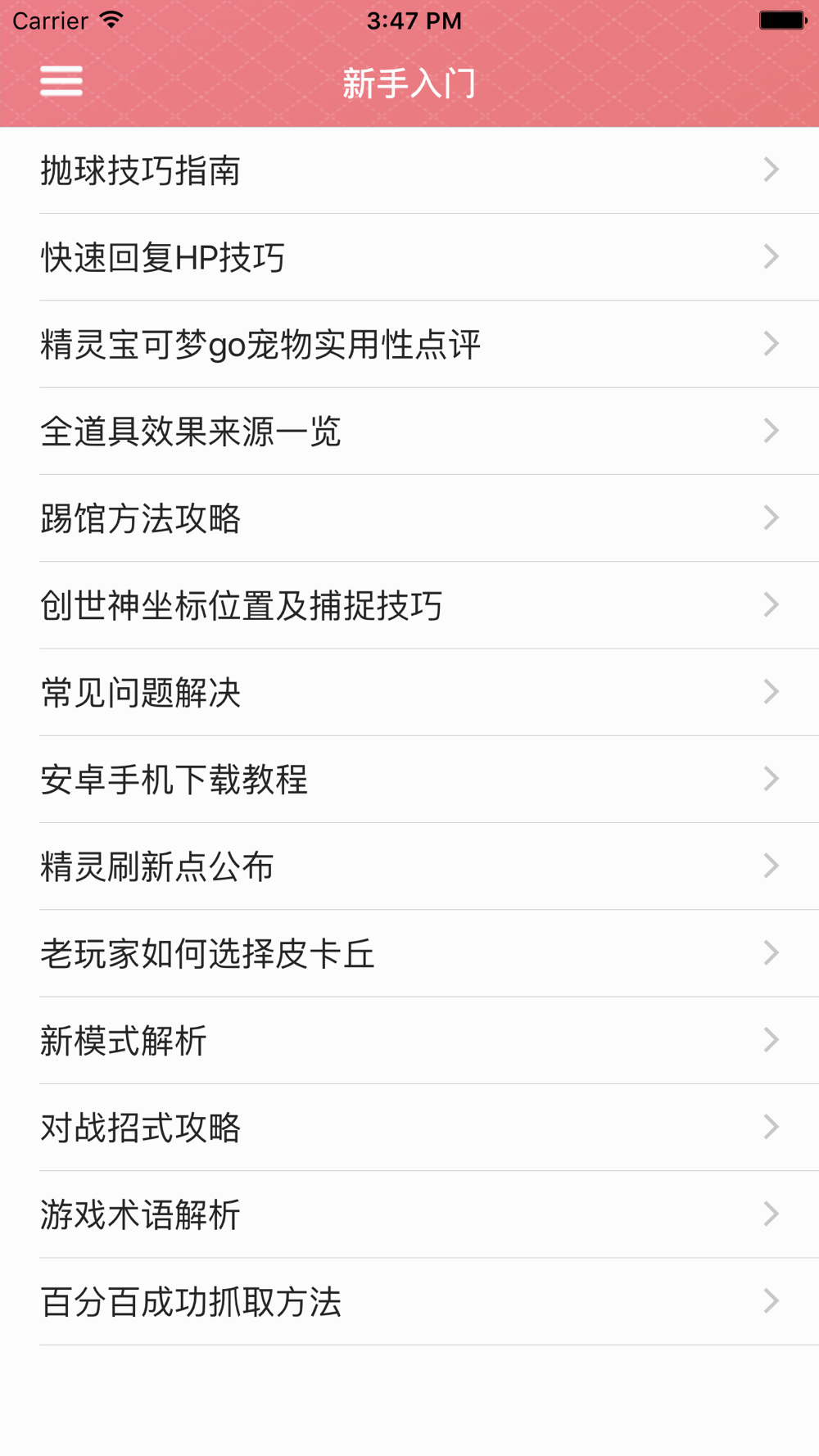Open 快速回复HP技巧 article

coord(409,257)
